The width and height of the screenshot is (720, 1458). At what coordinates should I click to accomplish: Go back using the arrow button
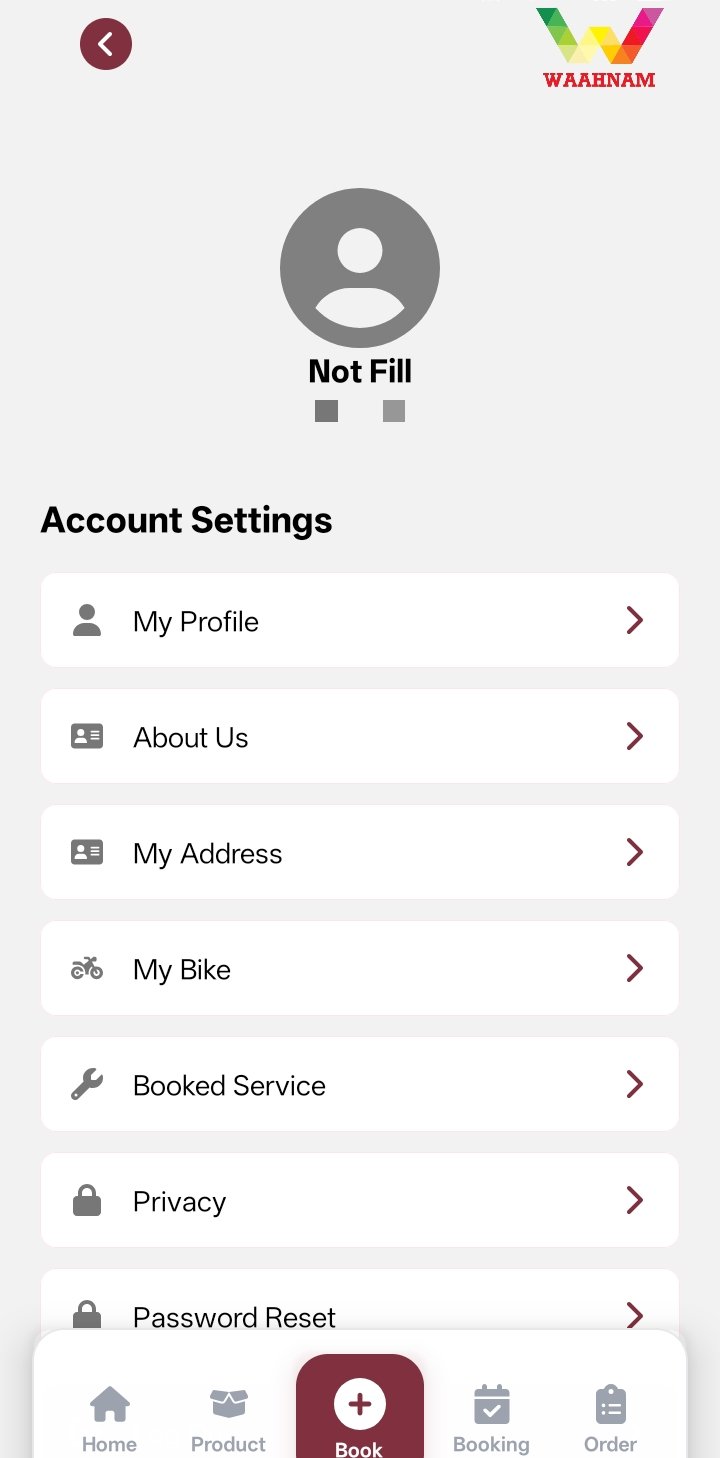106,44
